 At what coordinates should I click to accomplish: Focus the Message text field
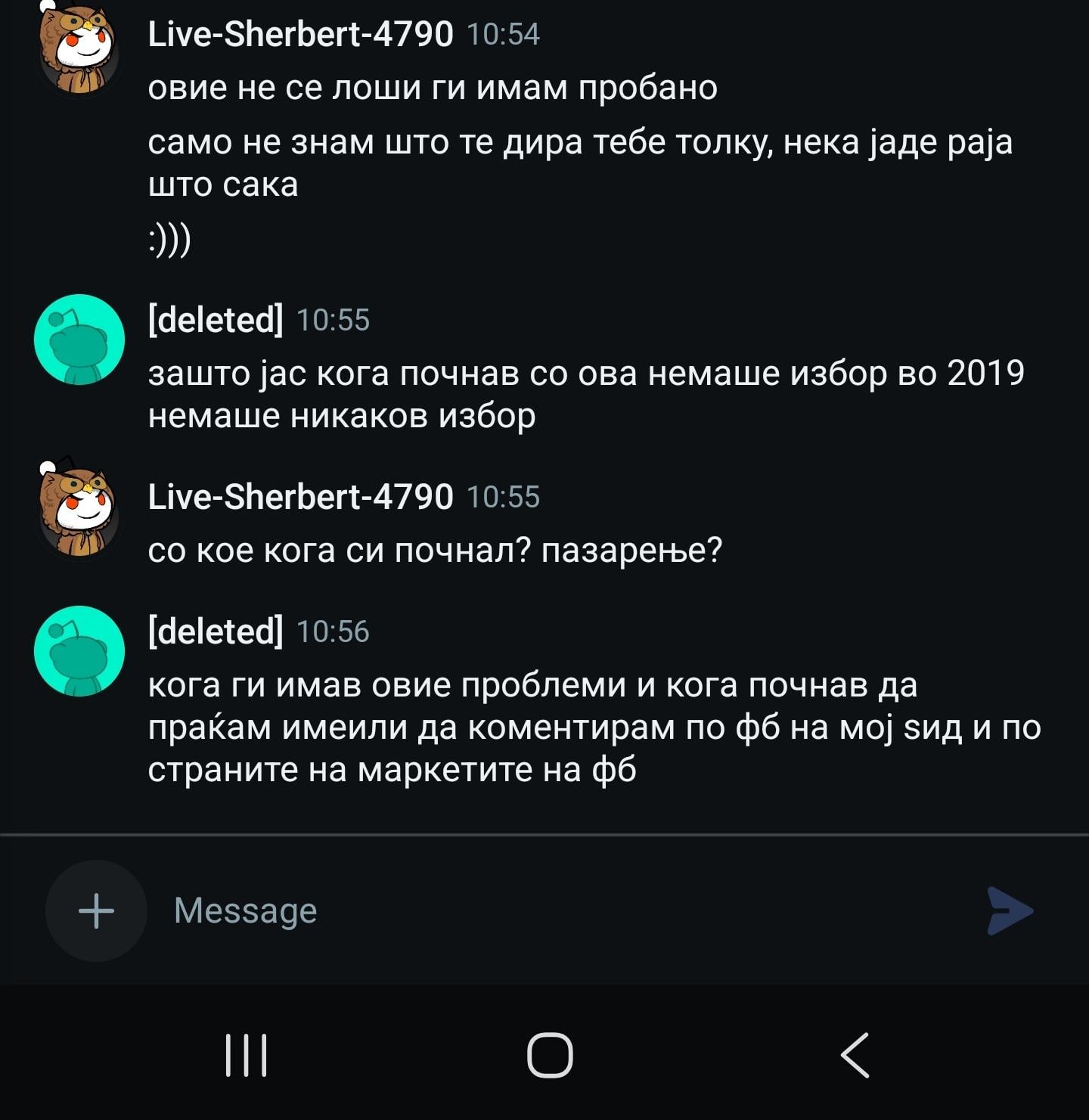click(x=560, y=911)
